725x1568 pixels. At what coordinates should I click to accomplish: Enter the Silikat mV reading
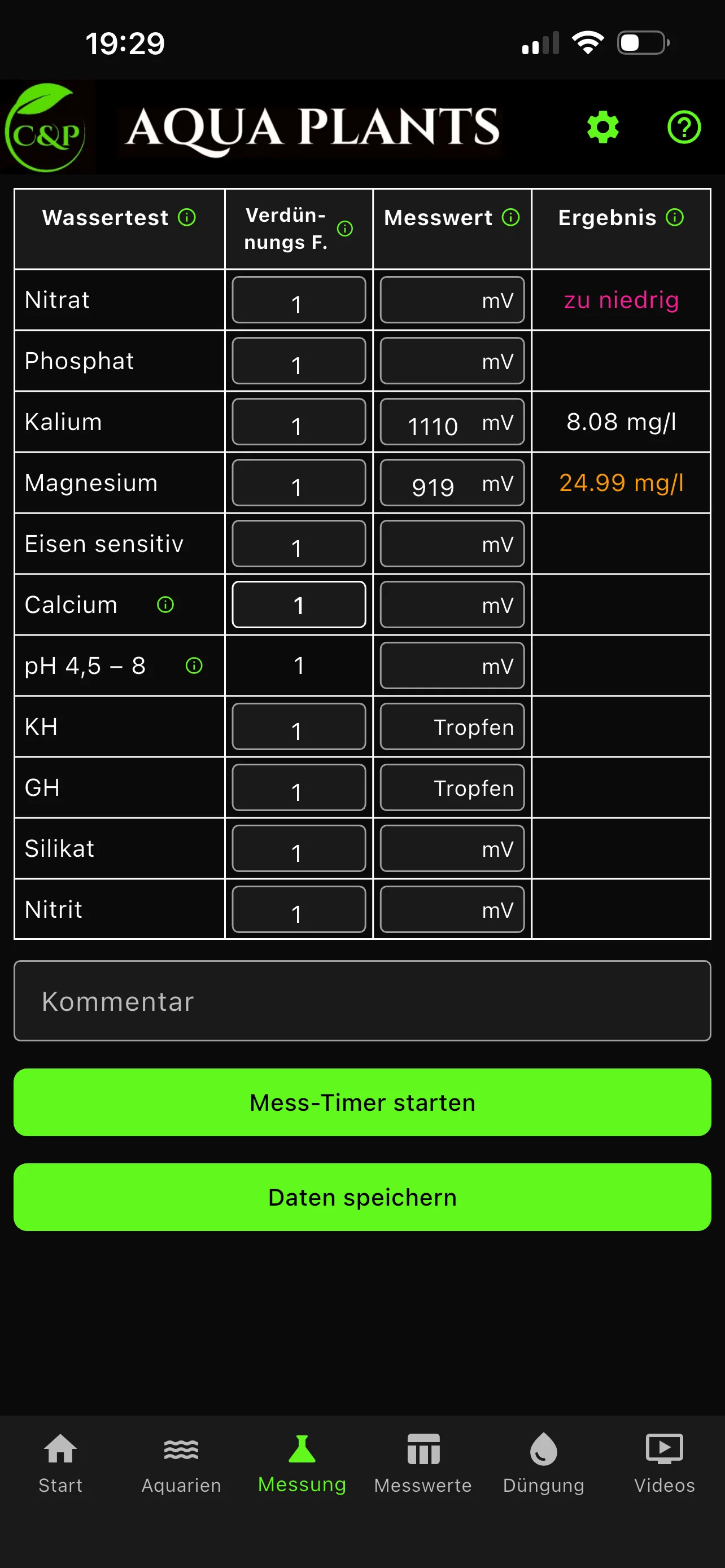pos(452,848)
